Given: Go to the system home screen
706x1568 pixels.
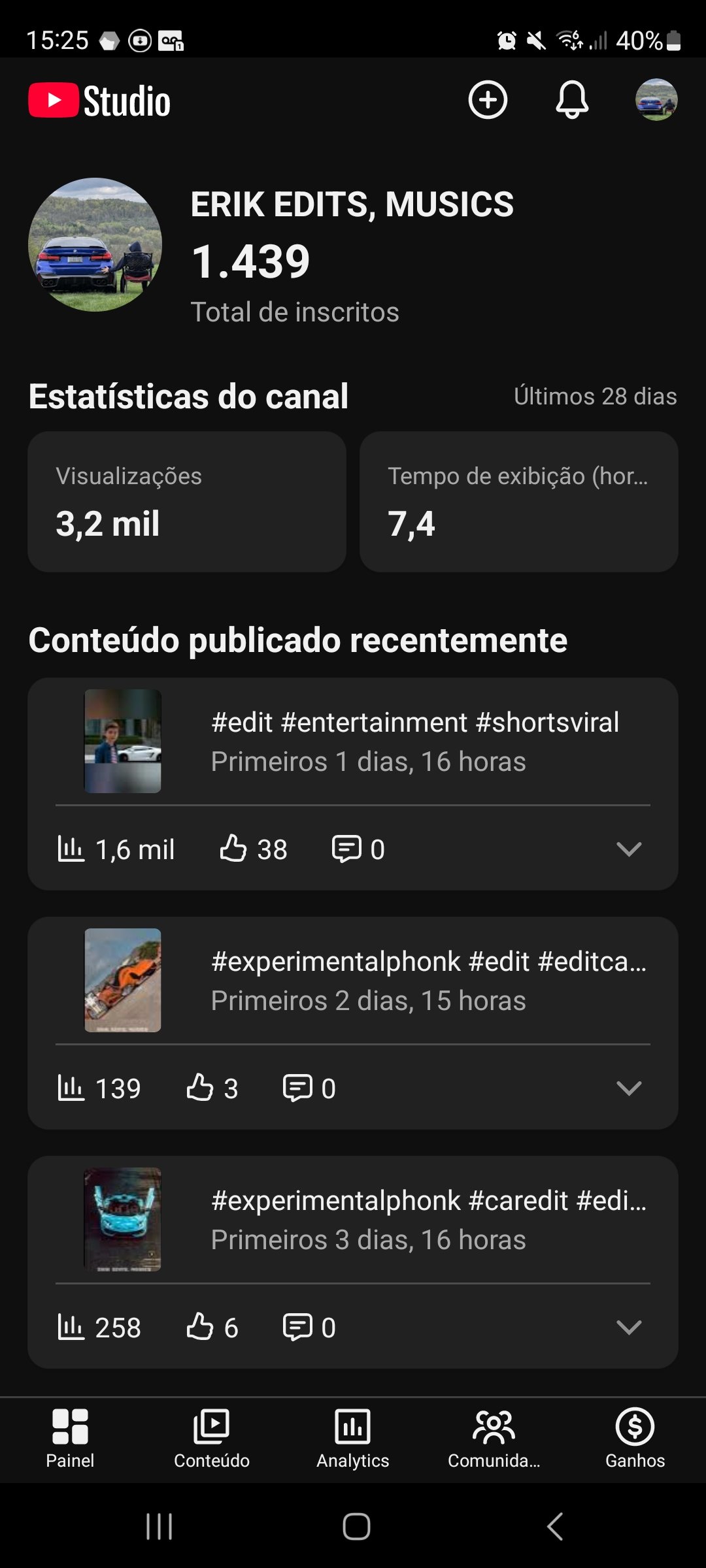Looking at the screenshot, I should pyautogui.click(x=356, y=1527).
